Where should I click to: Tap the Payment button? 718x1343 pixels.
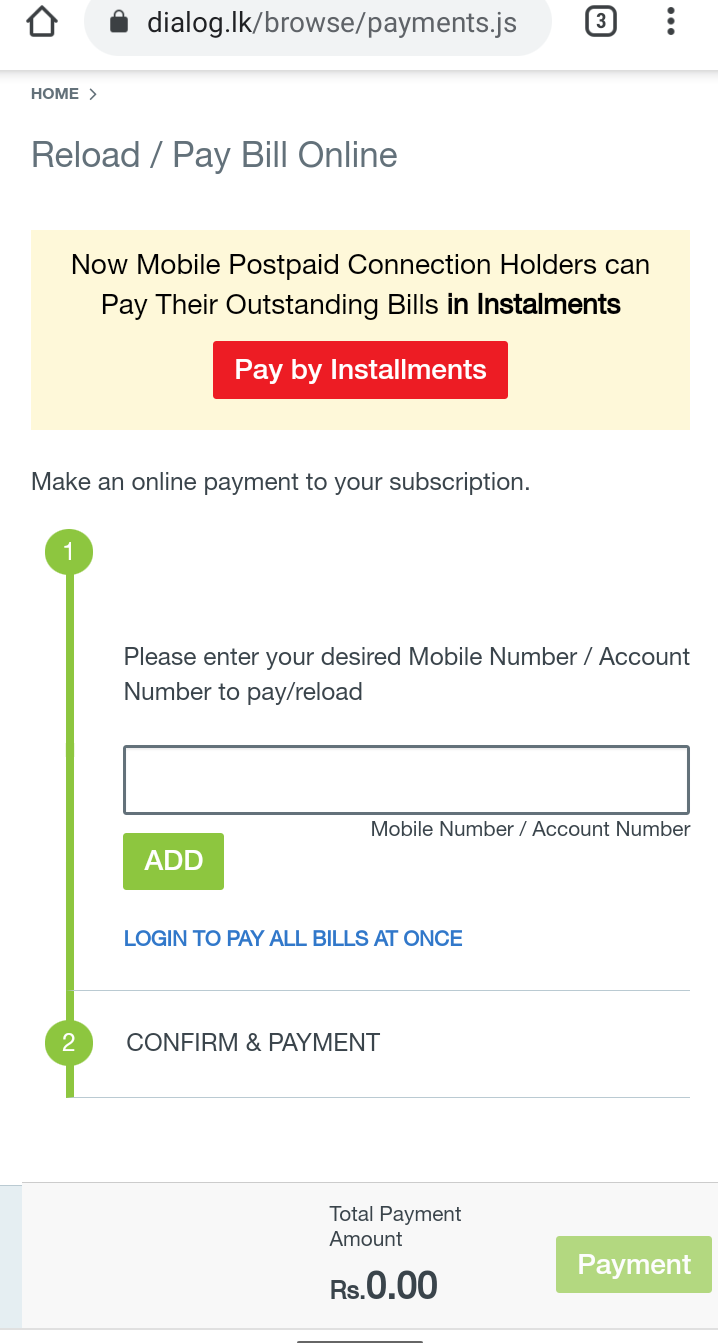tap(633, 1264)
